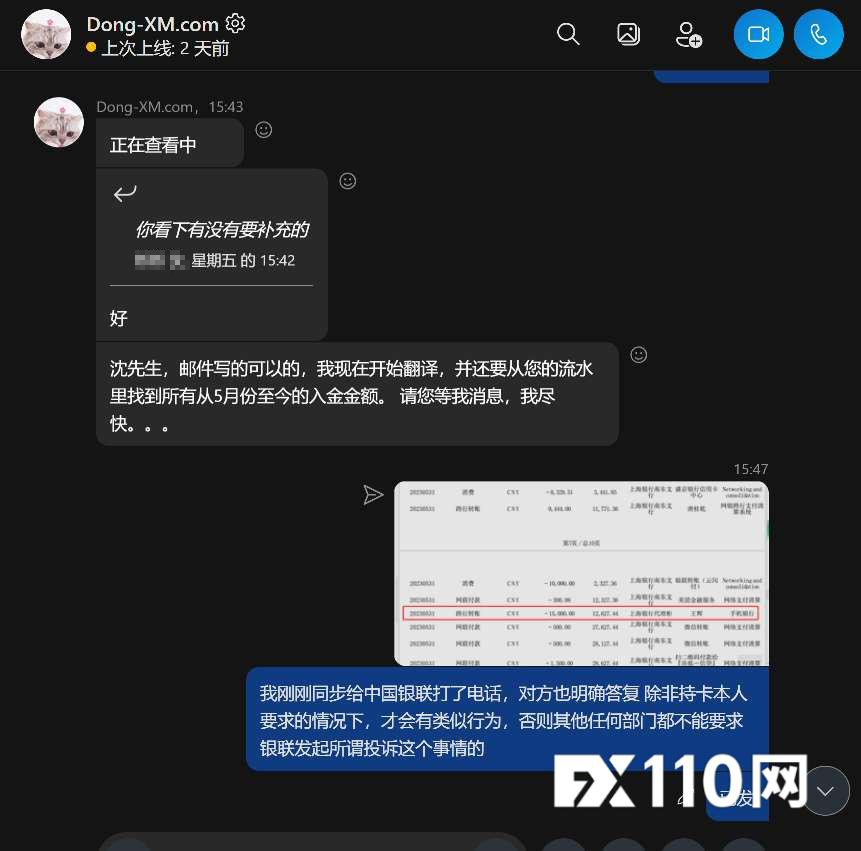The height and width of the screenshot is (851, 861).
Task: Start an audio call with Dong-XM.com
Action: (x=818, y=34)
